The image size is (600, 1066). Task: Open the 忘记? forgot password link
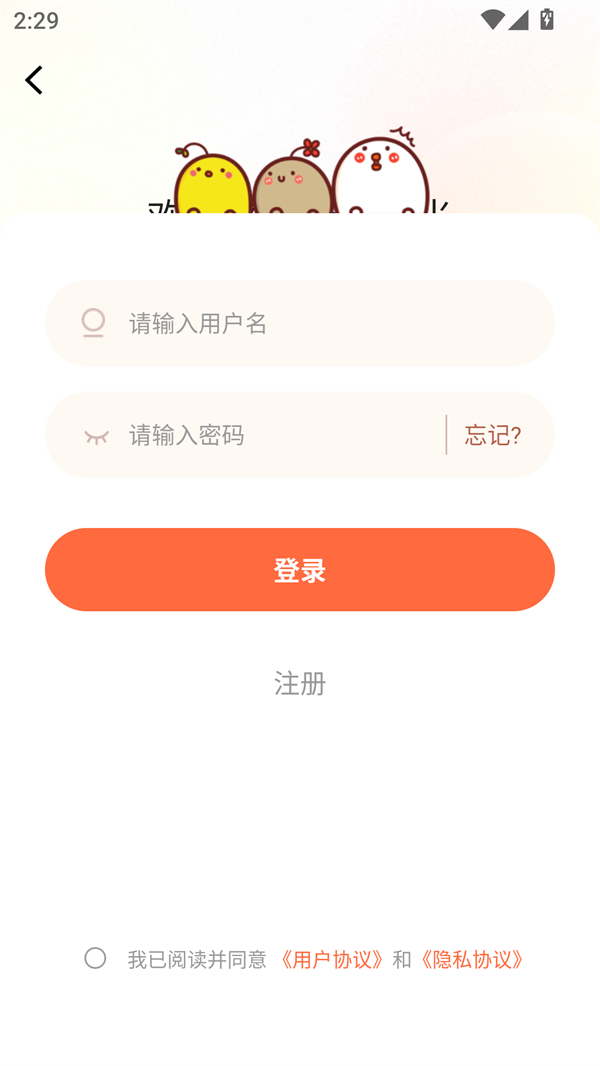point(492,435)
